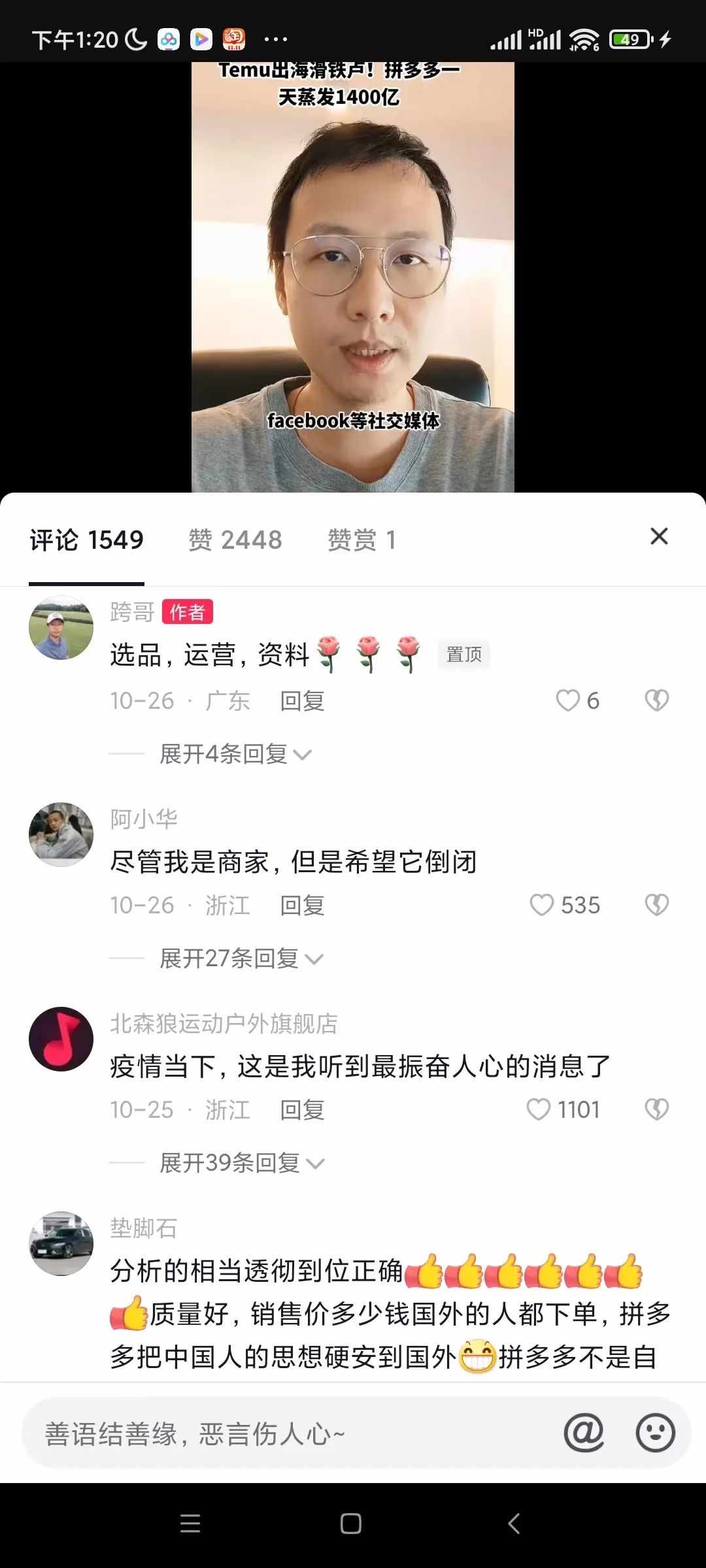The width and height of the screenshot is (706, 1568).
Task: Like 跨哥's pinned comment
Action: (x=568, y=700)
